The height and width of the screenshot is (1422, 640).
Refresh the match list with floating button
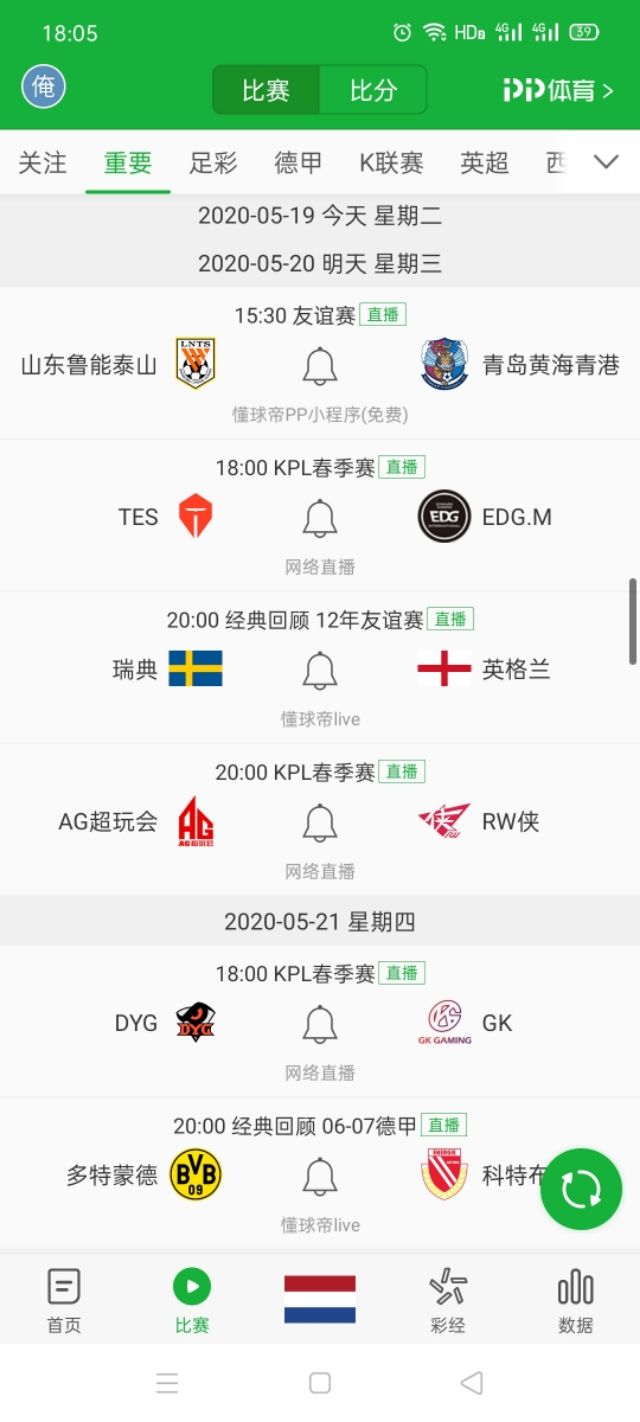(581, 1189)
